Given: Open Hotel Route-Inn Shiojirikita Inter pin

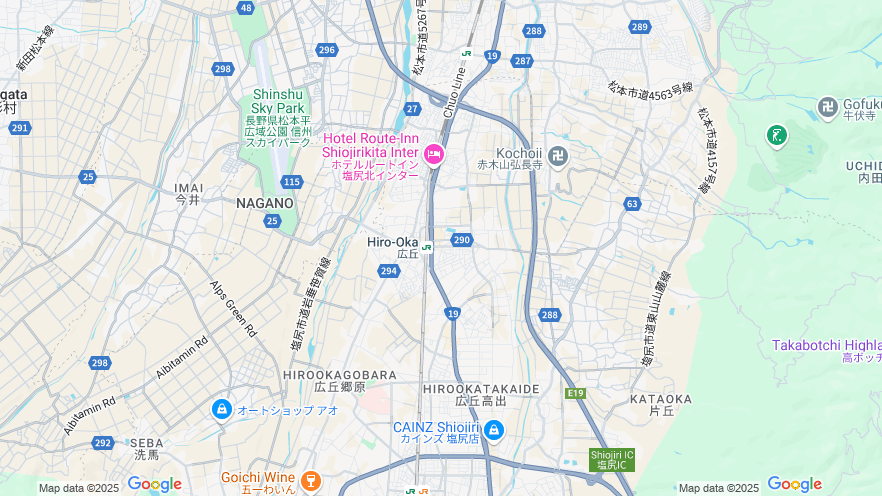Looking at the screenshot, I should (434, 154).
